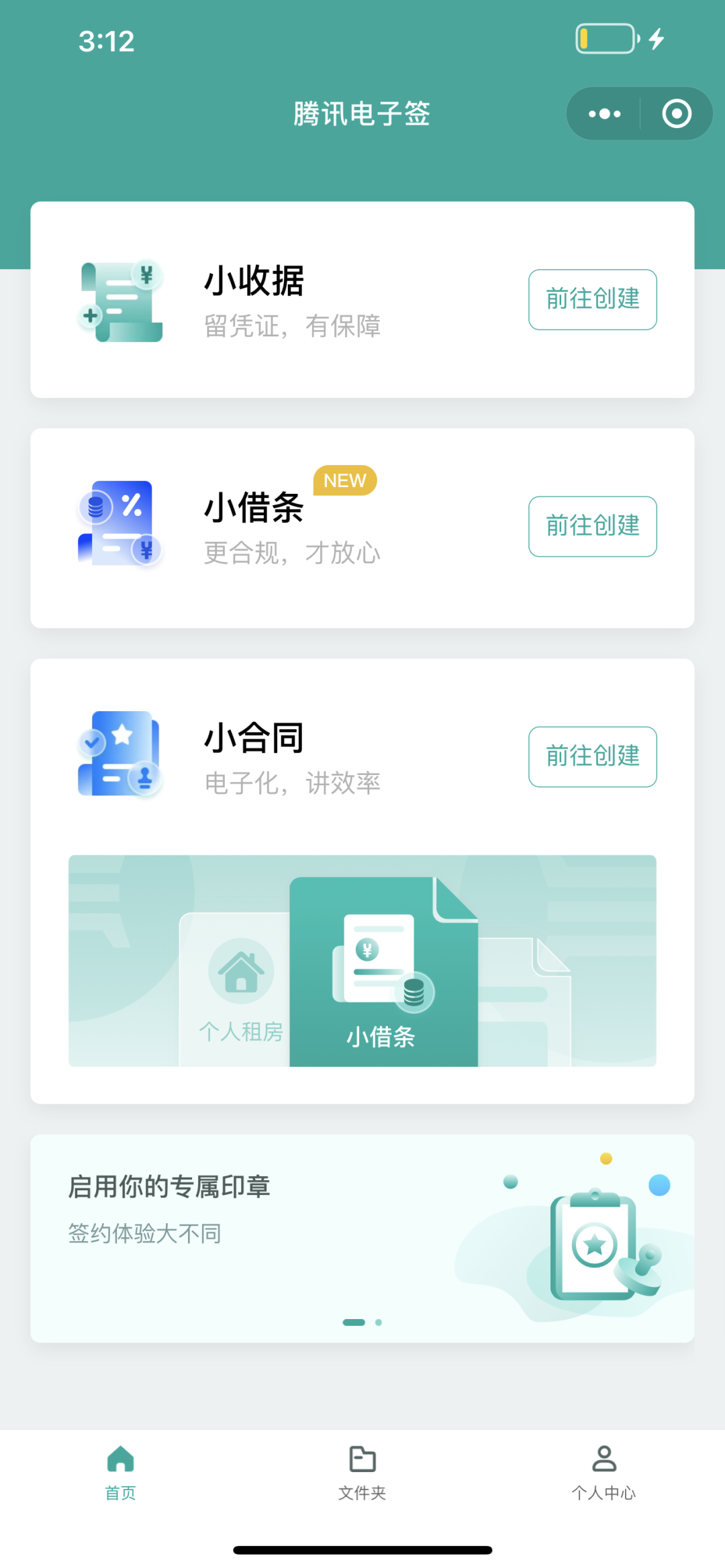Click the yellow NEW badge on 小借条
The height and width of the screenshot is (1568, 725).
coord(344,480)
